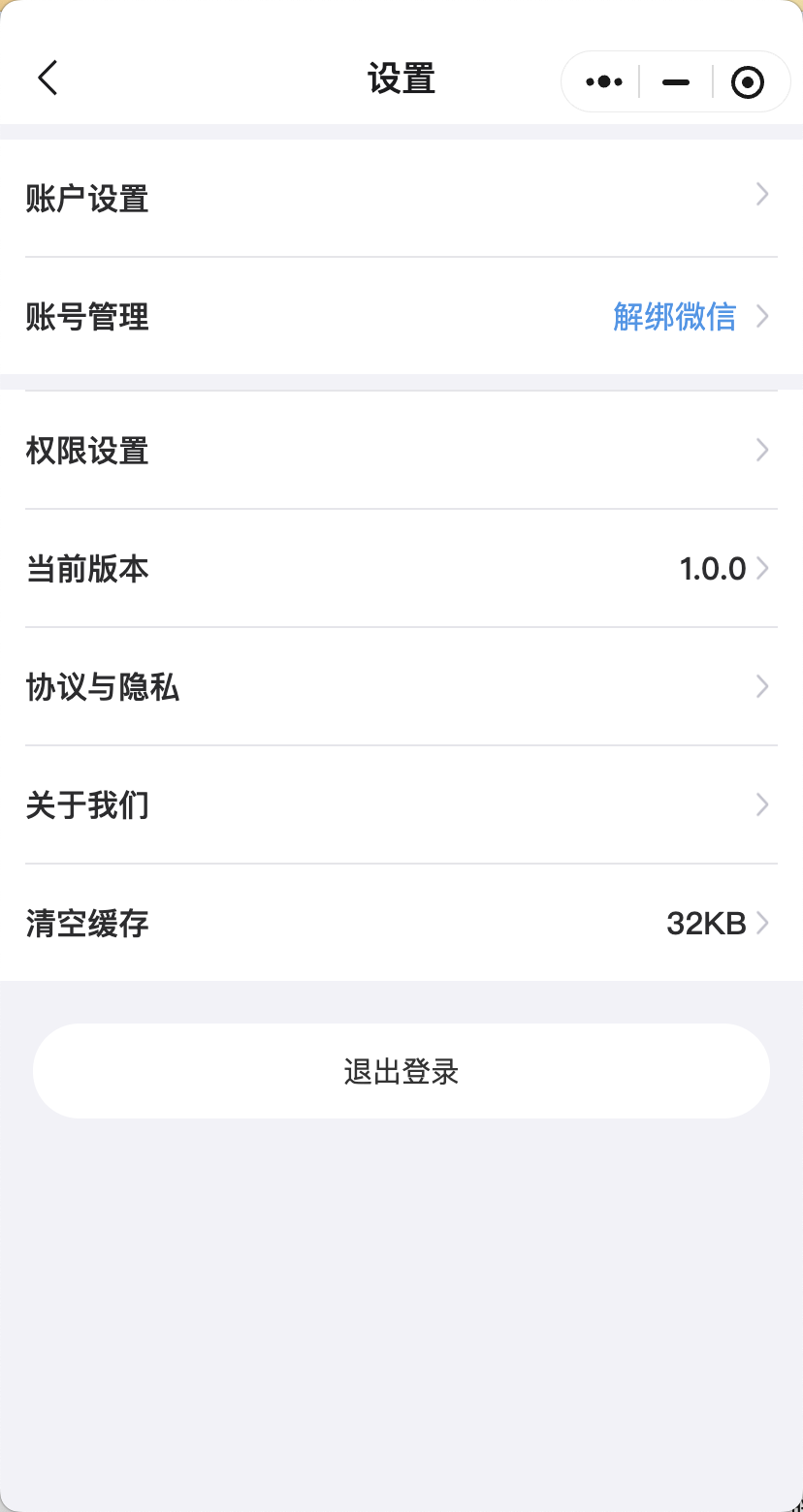The width and height of the screenshot is (803, 1512).
Task: Open the mini program three-dot menu
Action: (603, 82)
